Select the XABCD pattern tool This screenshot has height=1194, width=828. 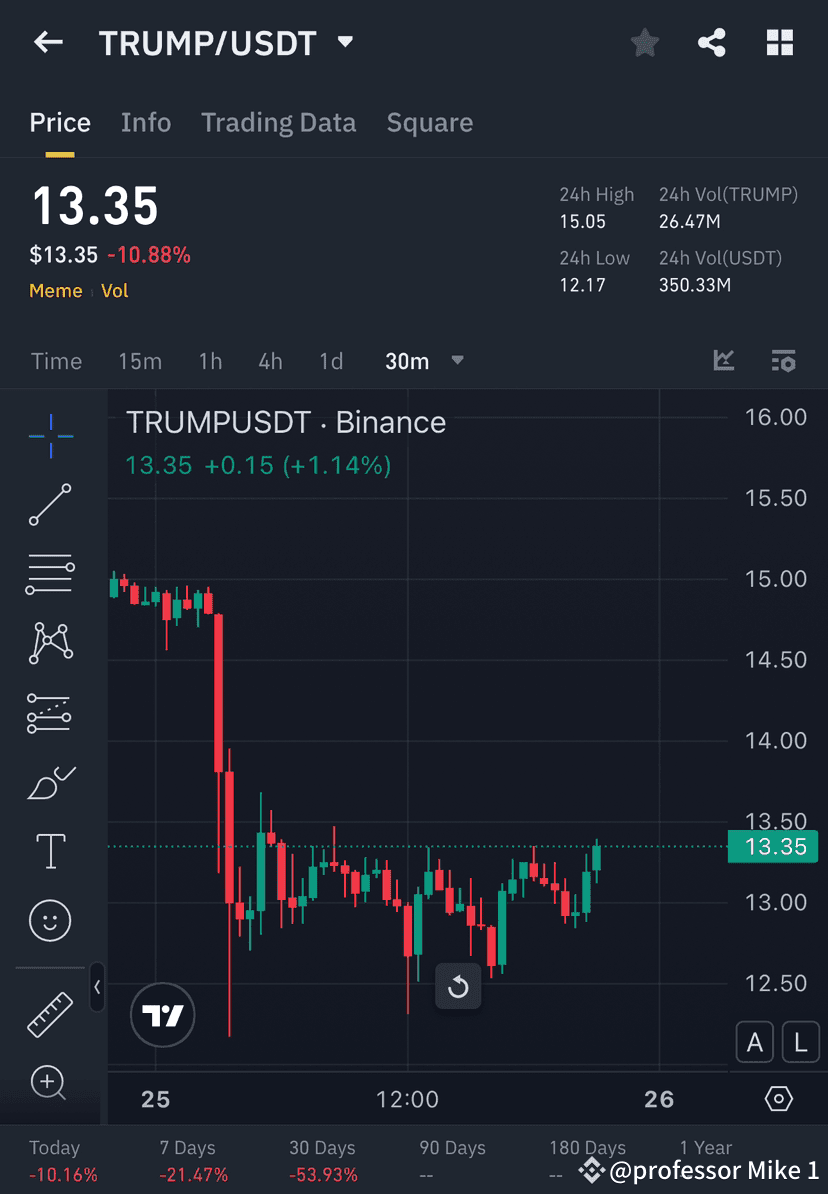click(x=50, y=643)
